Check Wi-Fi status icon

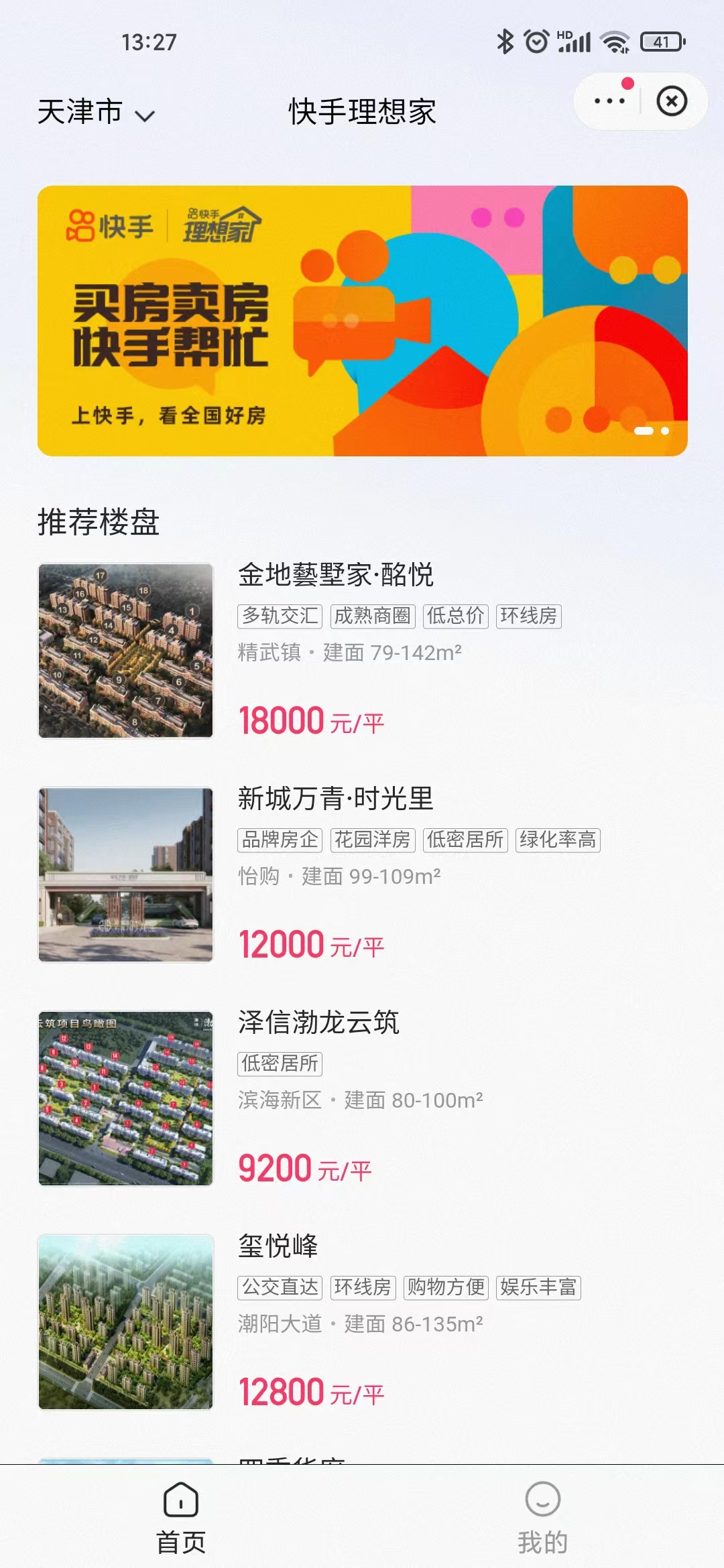tap(614, 43)
